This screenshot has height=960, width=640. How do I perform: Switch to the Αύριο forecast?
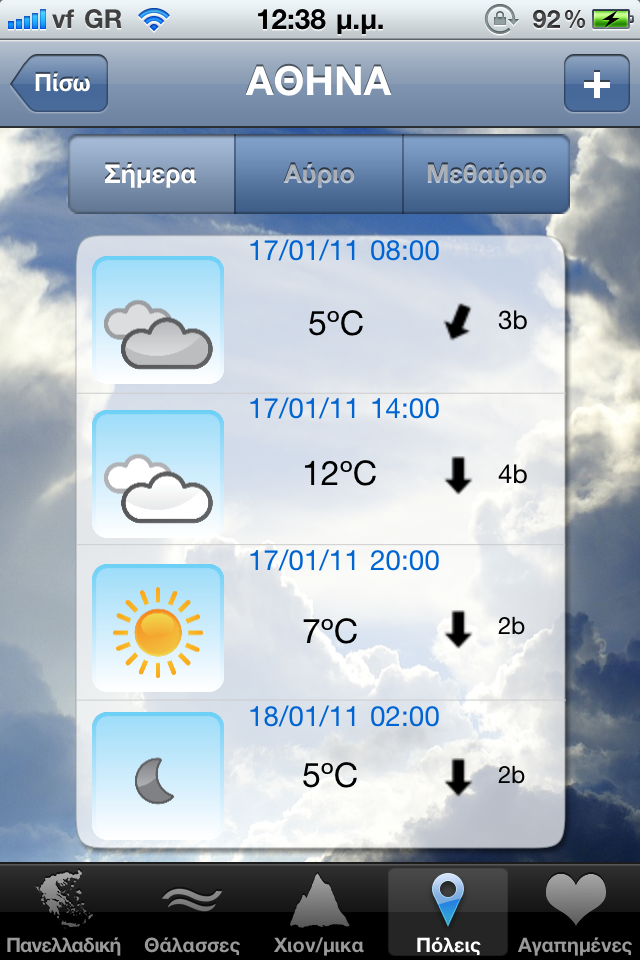(319, 174)
